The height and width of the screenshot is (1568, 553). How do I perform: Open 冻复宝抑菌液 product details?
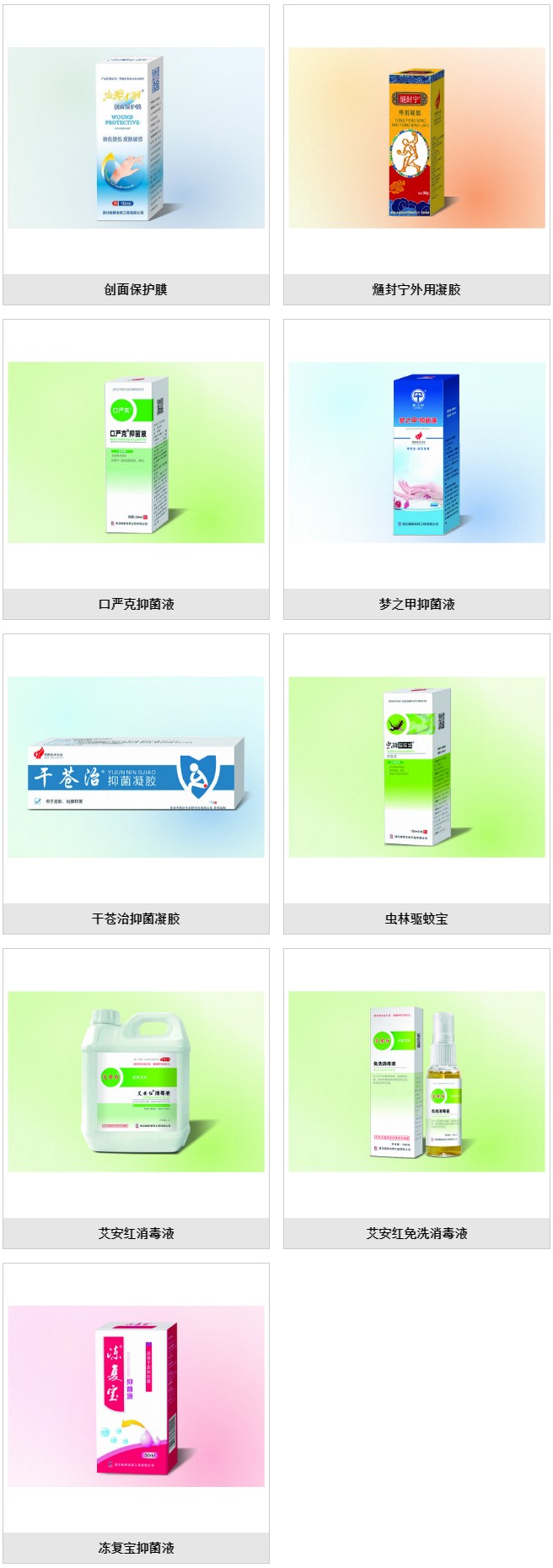pyautogui.click(x=136, y=1397)
